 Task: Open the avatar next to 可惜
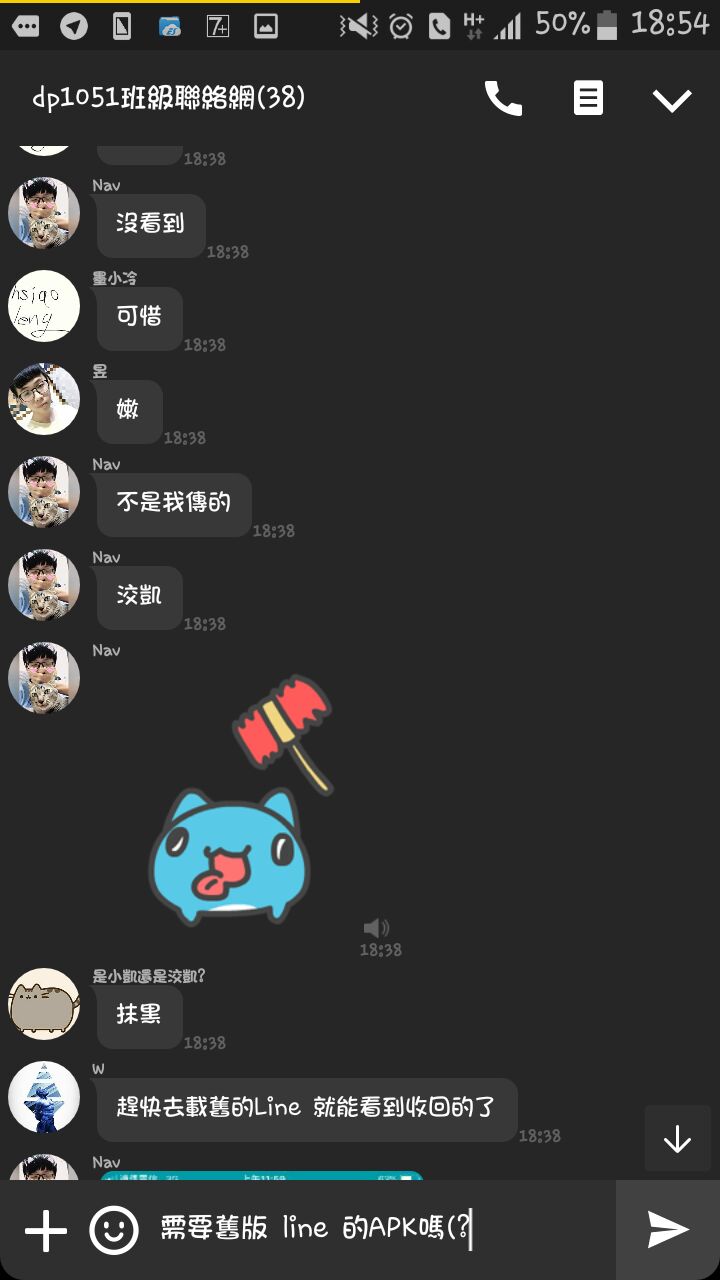44,306
